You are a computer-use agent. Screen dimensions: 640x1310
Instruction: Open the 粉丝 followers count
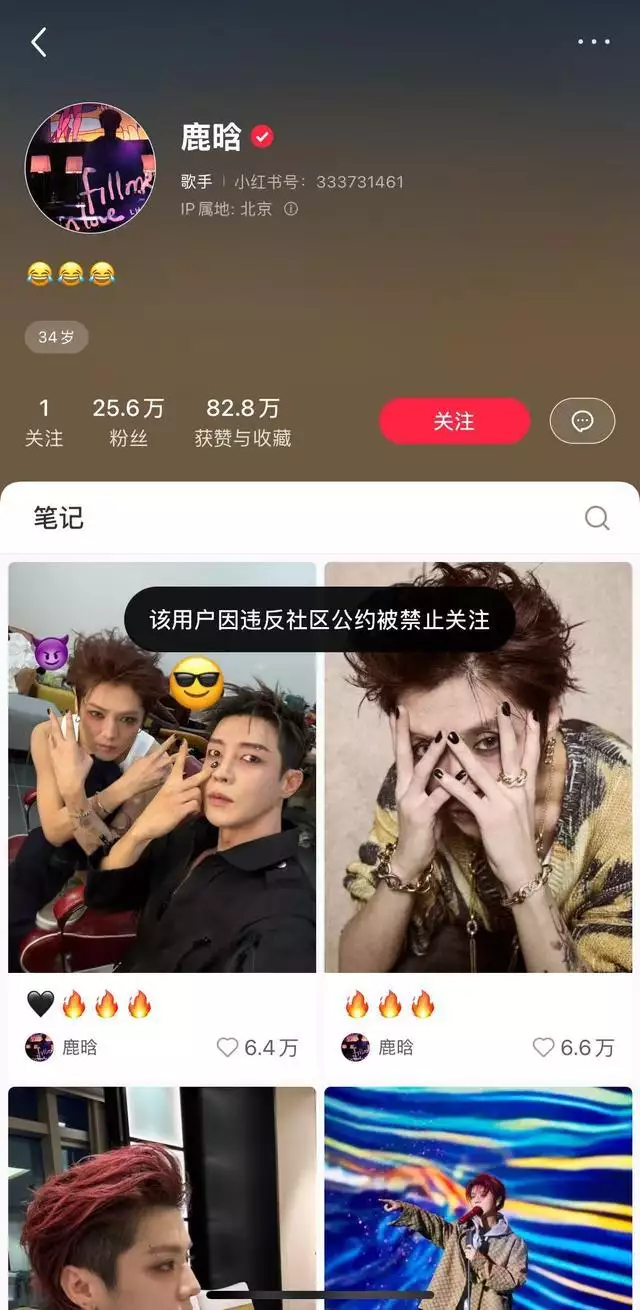128,421
